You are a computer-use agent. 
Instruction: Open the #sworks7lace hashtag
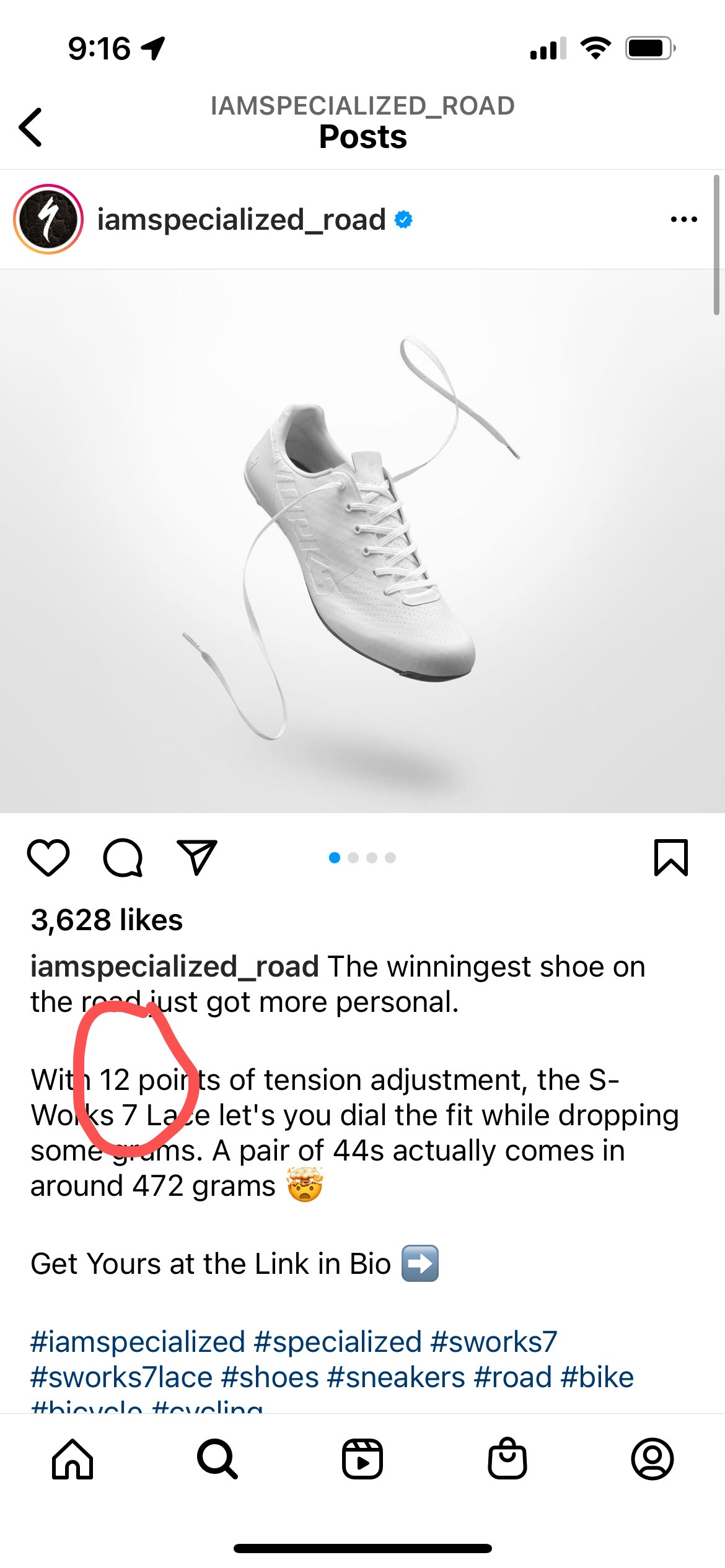121,1377
